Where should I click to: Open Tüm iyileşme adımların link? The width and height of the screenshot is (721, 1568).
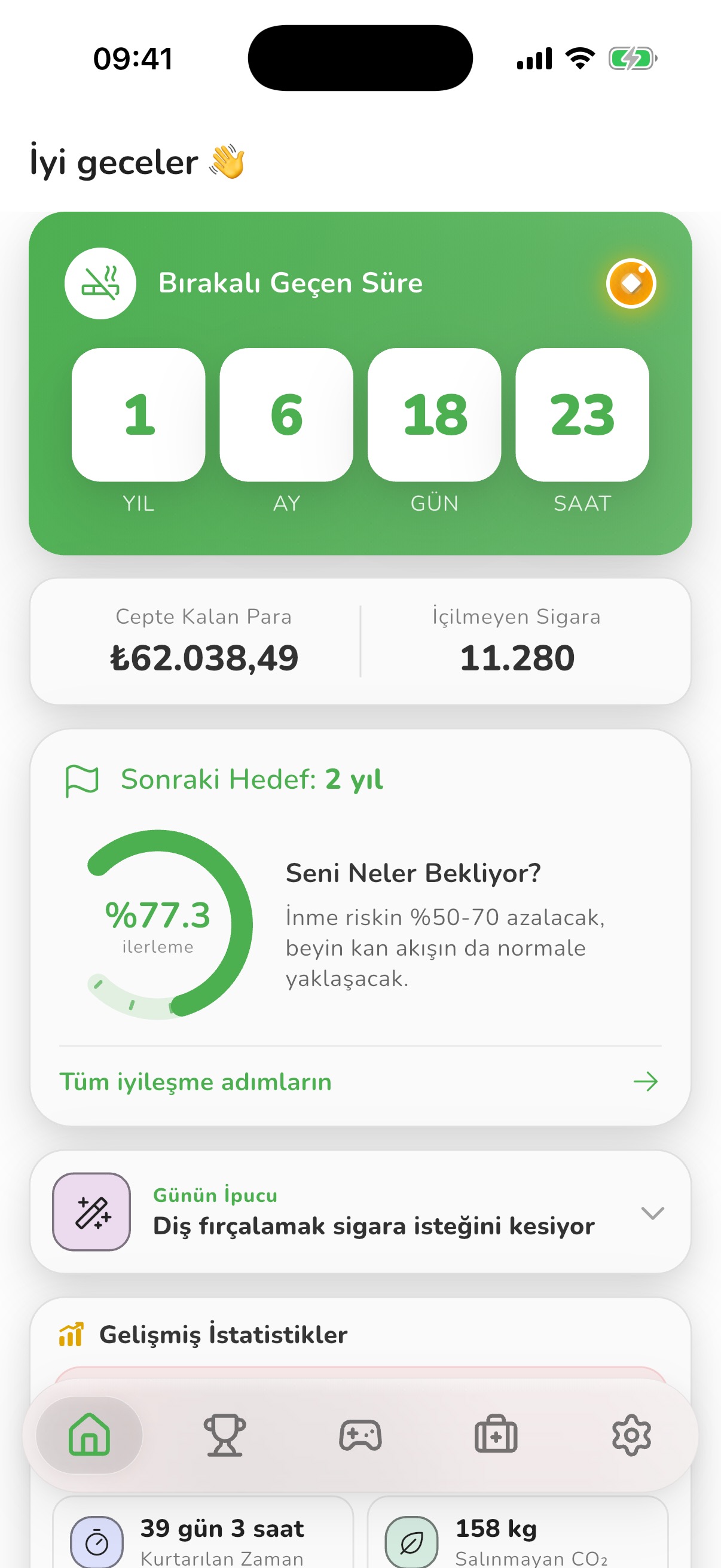click(359, 1082)
